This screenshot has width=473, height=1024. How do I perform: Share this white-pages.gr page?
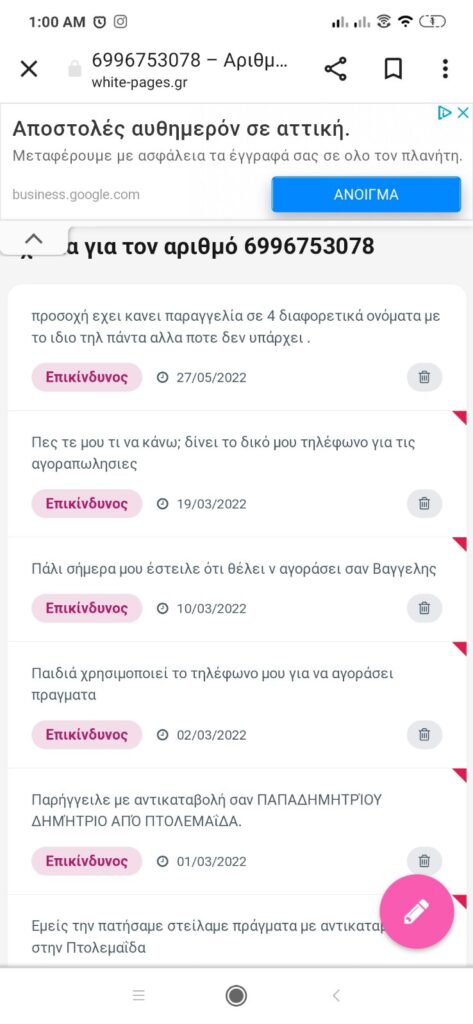[336, 69]
